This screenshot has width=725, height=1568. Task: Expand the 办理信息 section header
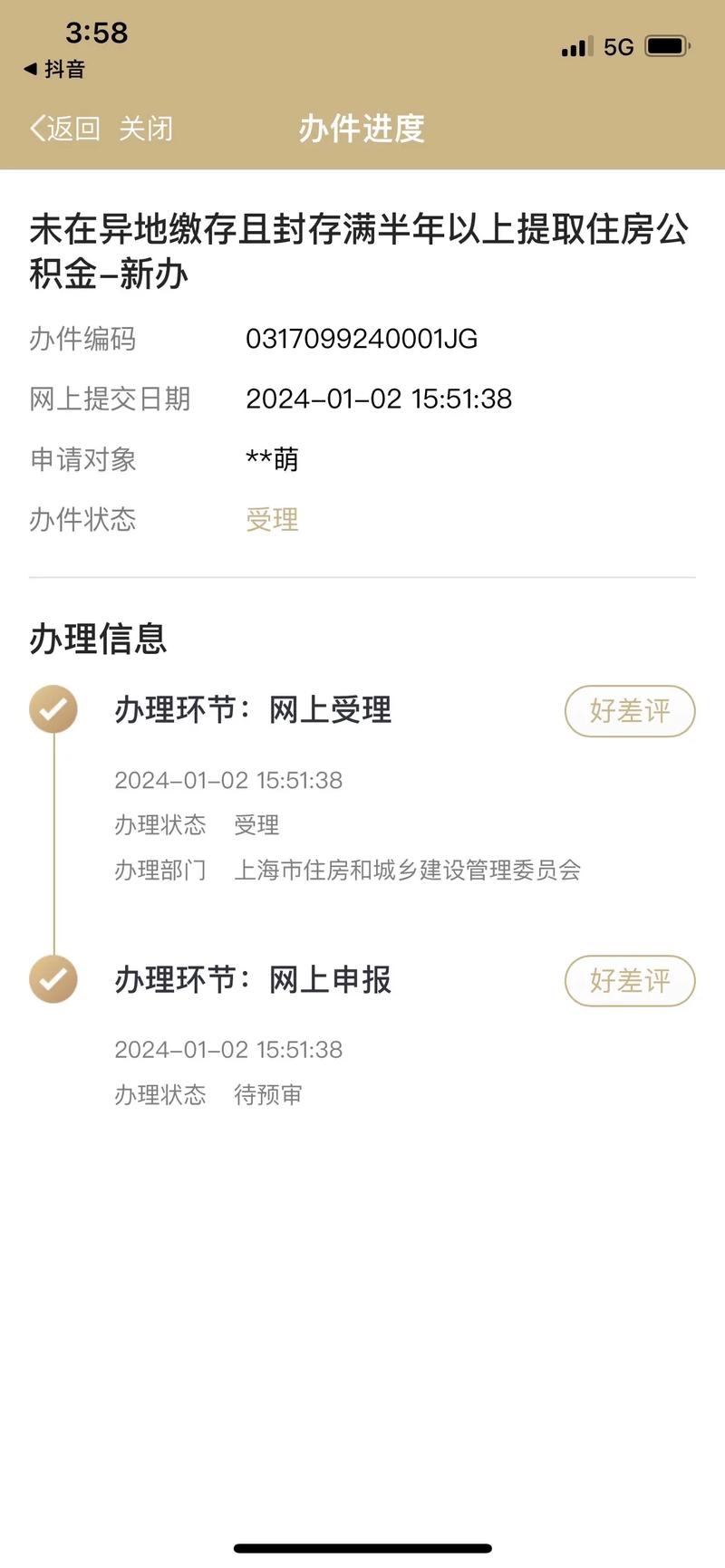pos(96,640)
